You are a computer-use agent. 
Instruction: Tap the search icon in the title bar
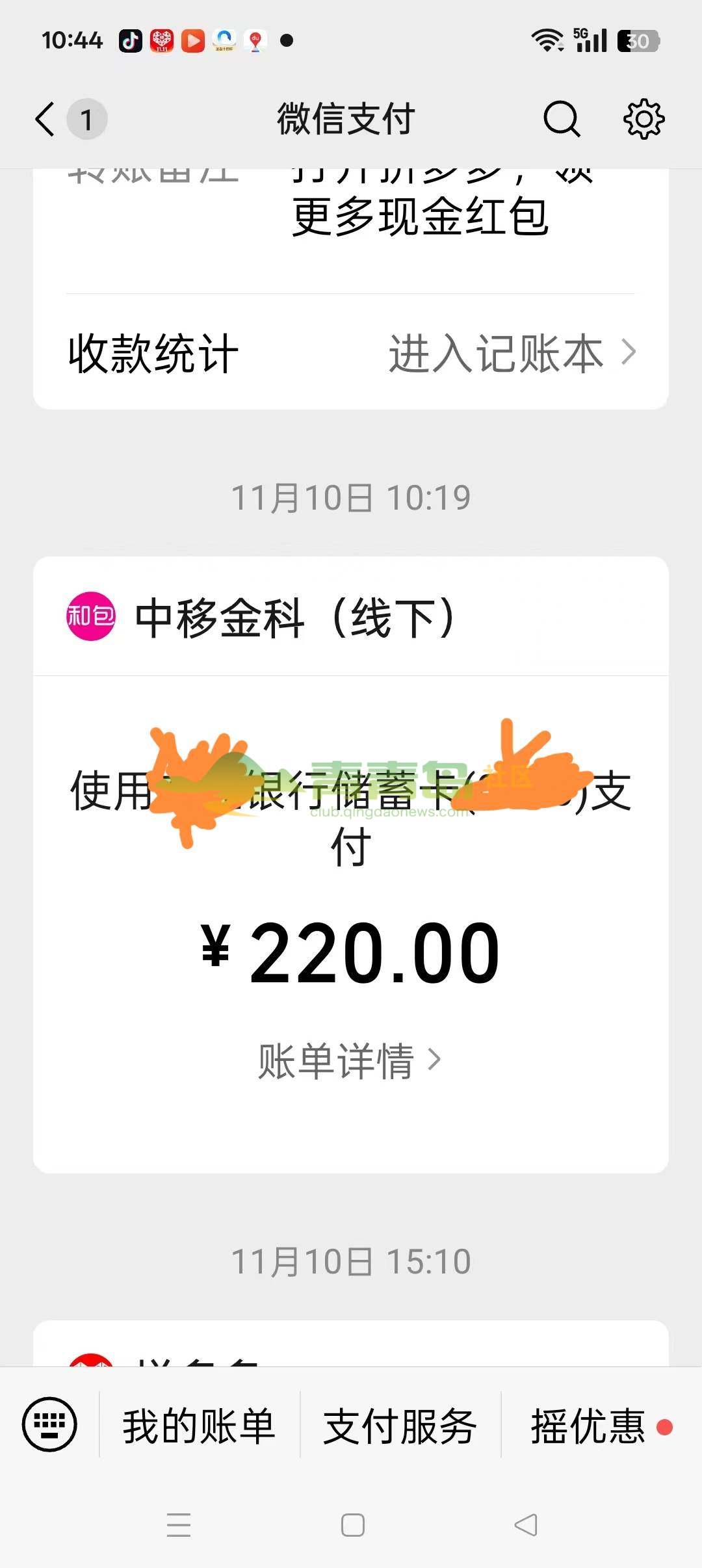562,118
